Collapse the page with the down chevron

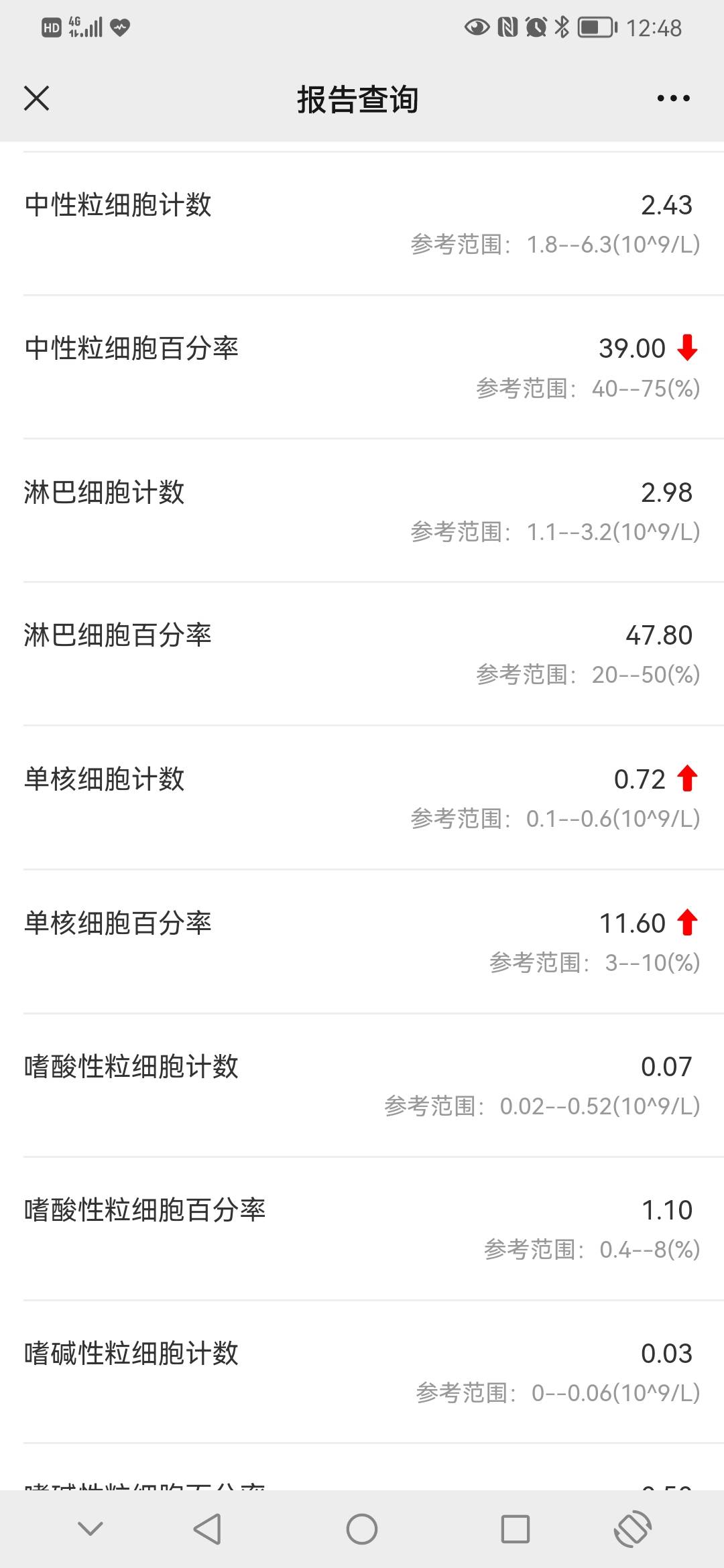[88, 1530]
